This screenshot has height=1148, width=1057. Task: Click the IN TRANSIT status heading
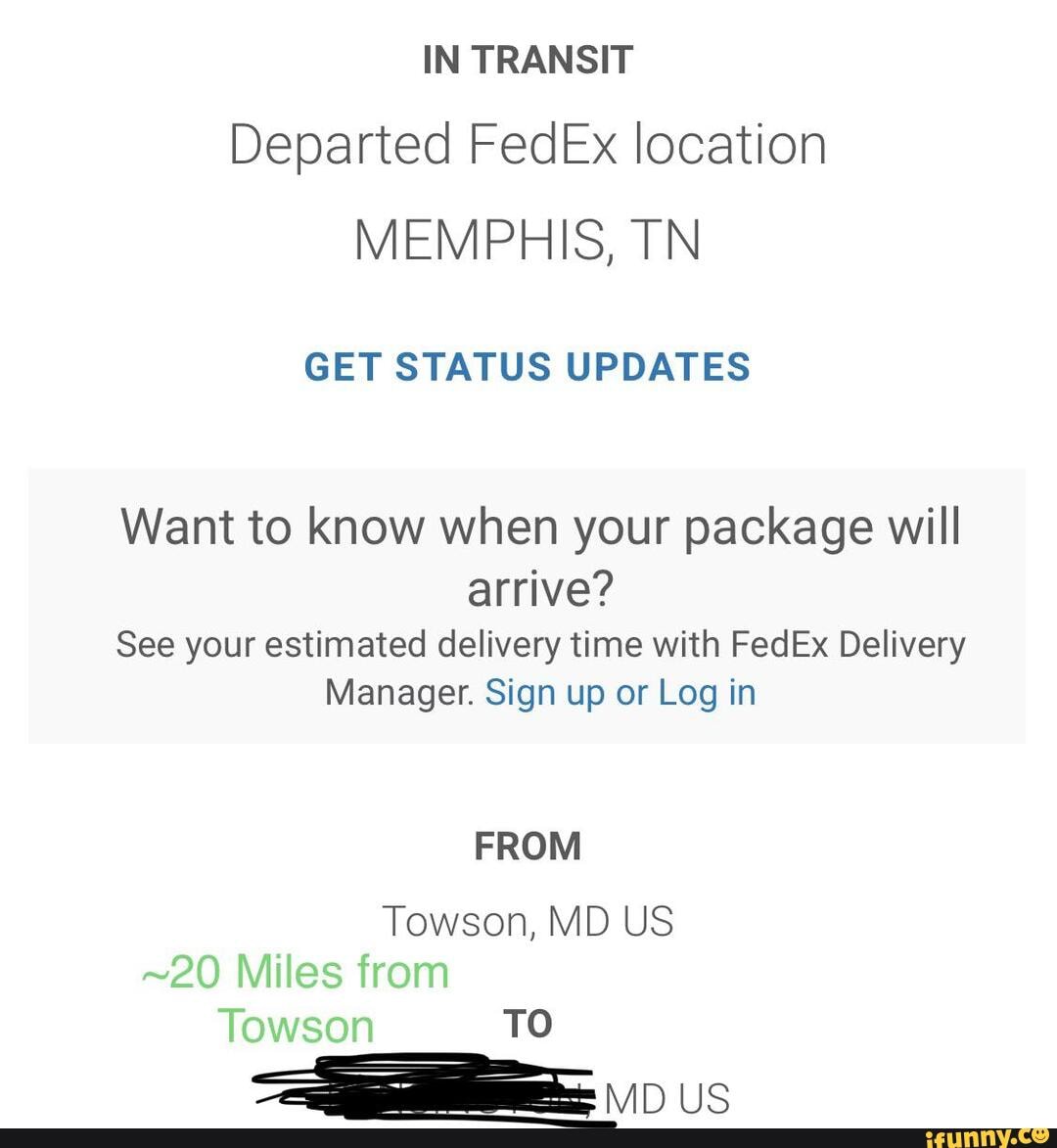point(528,57)
